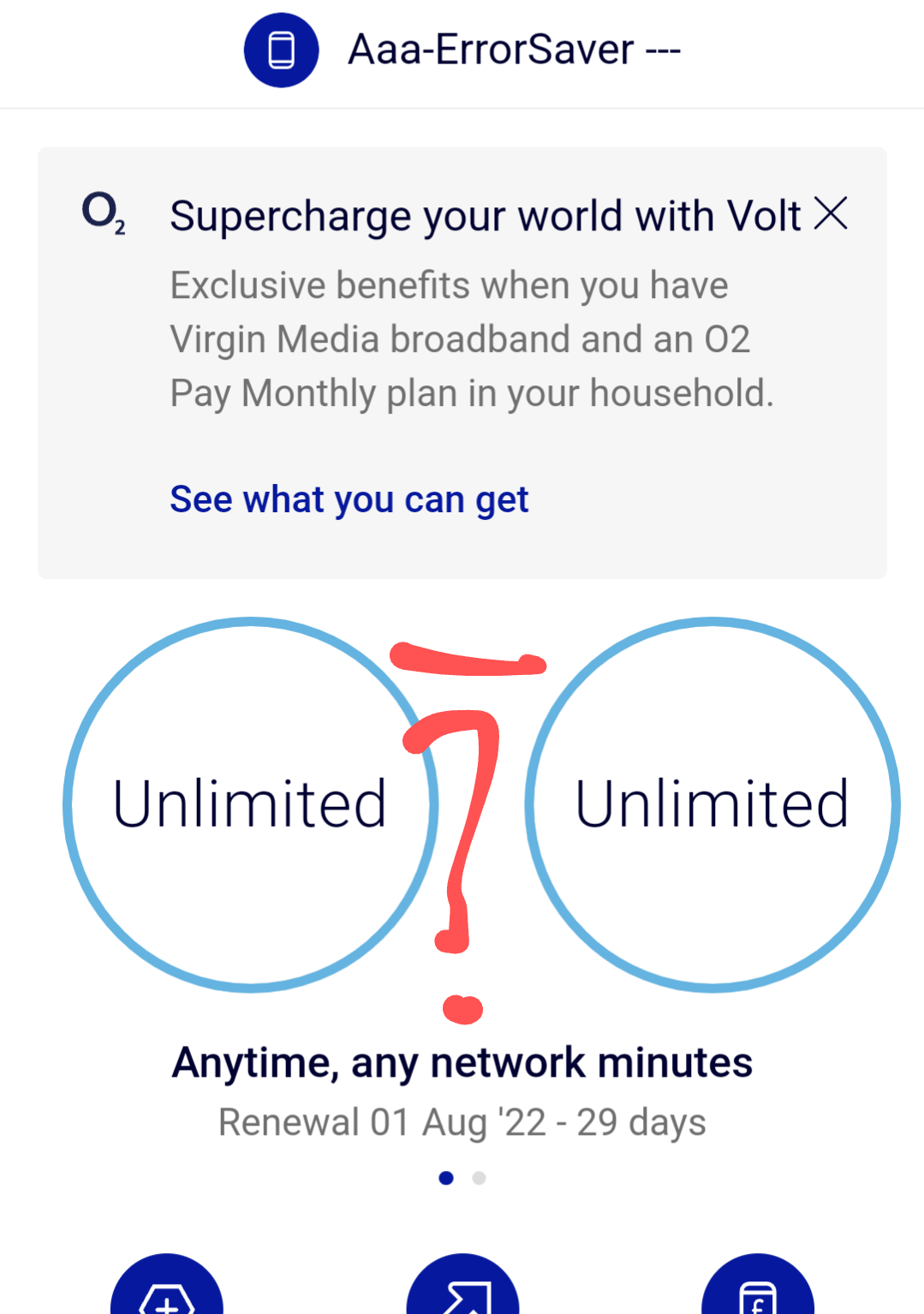The height and width of the screenshot is (1314, 924).
Task: Tap the Renewal 01 Aug '22 text
Action: click(x=462, y=1121)
